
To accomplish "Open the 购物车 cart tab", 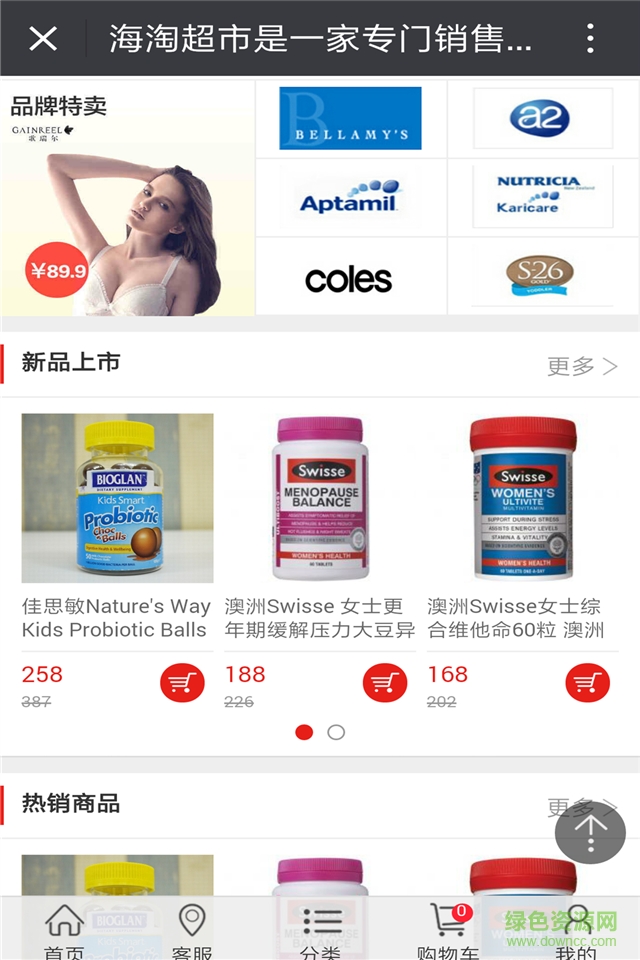I will pos(448,930).
